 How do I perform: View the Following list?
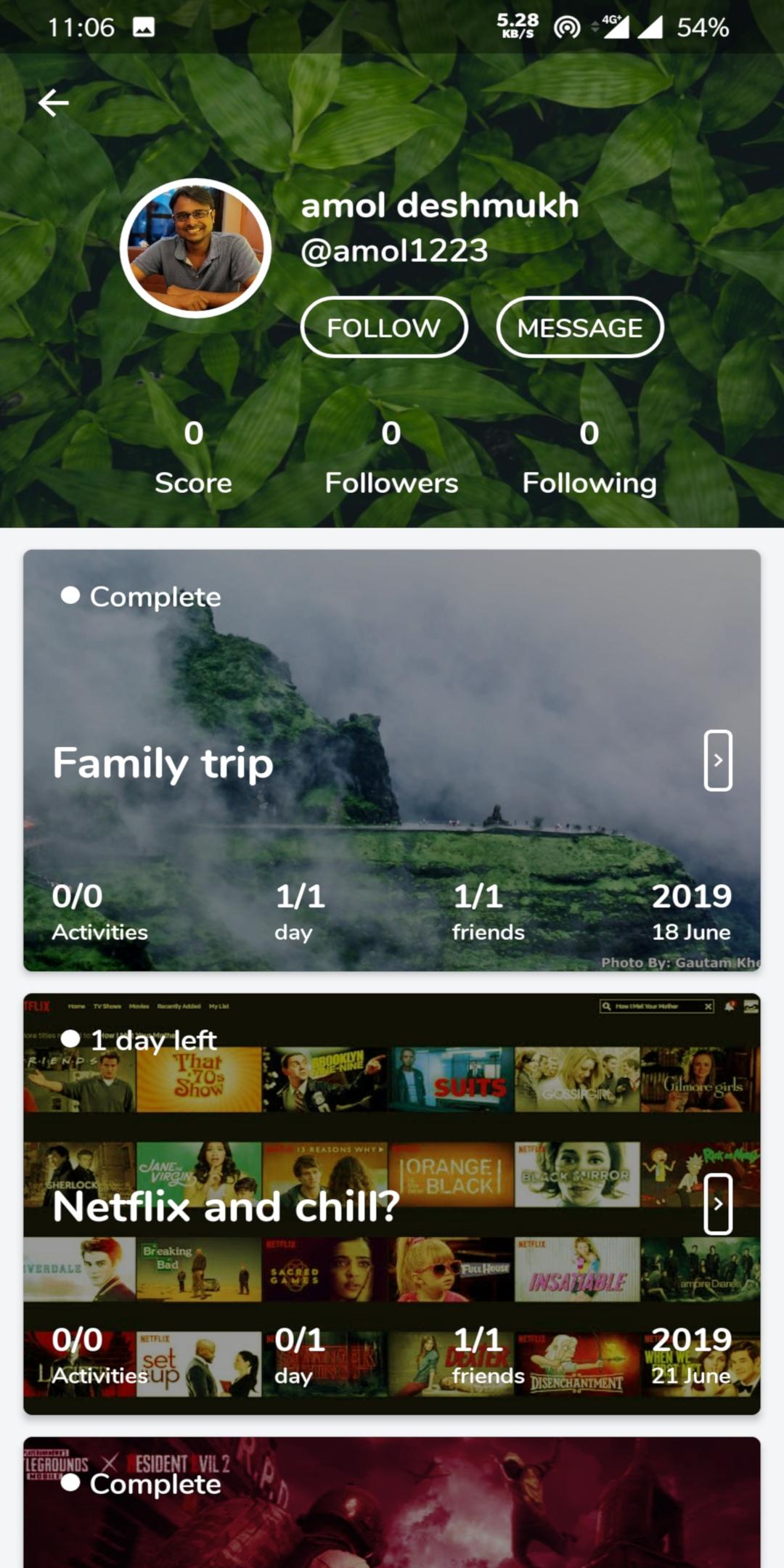(x=589, y=457)
